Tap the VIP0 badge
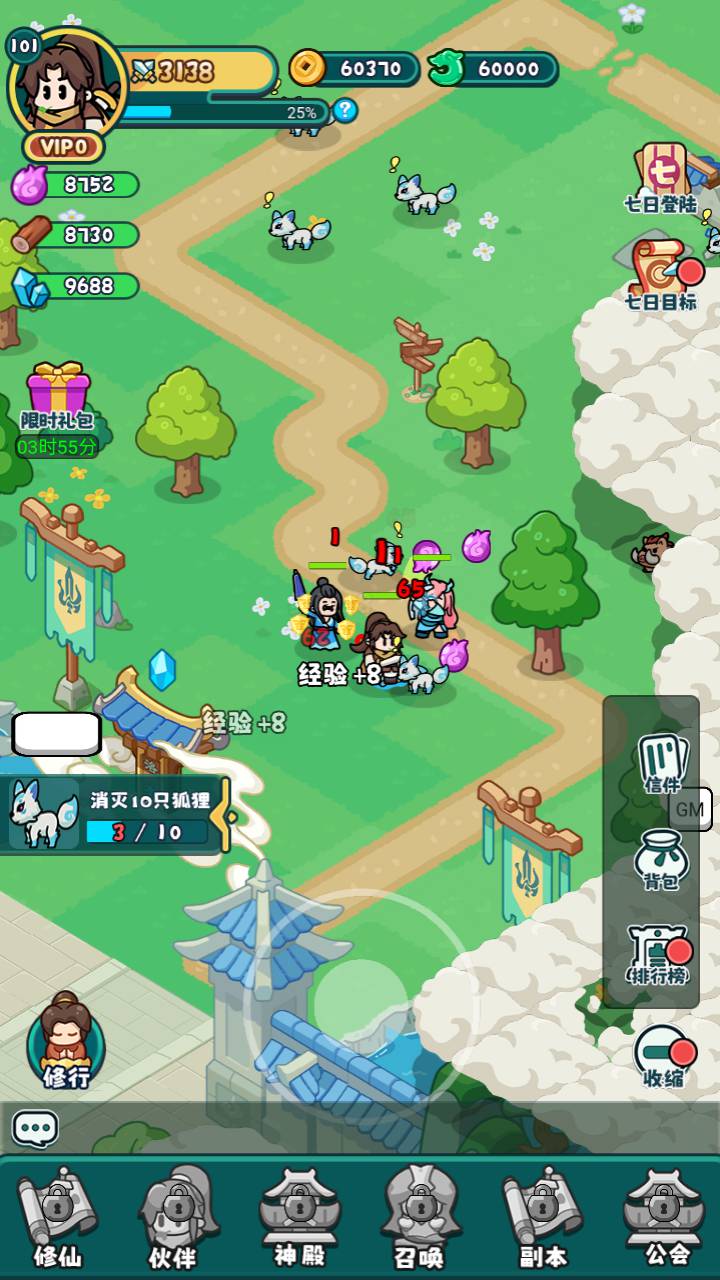The image size is (720, 1280). coord(64,147)
